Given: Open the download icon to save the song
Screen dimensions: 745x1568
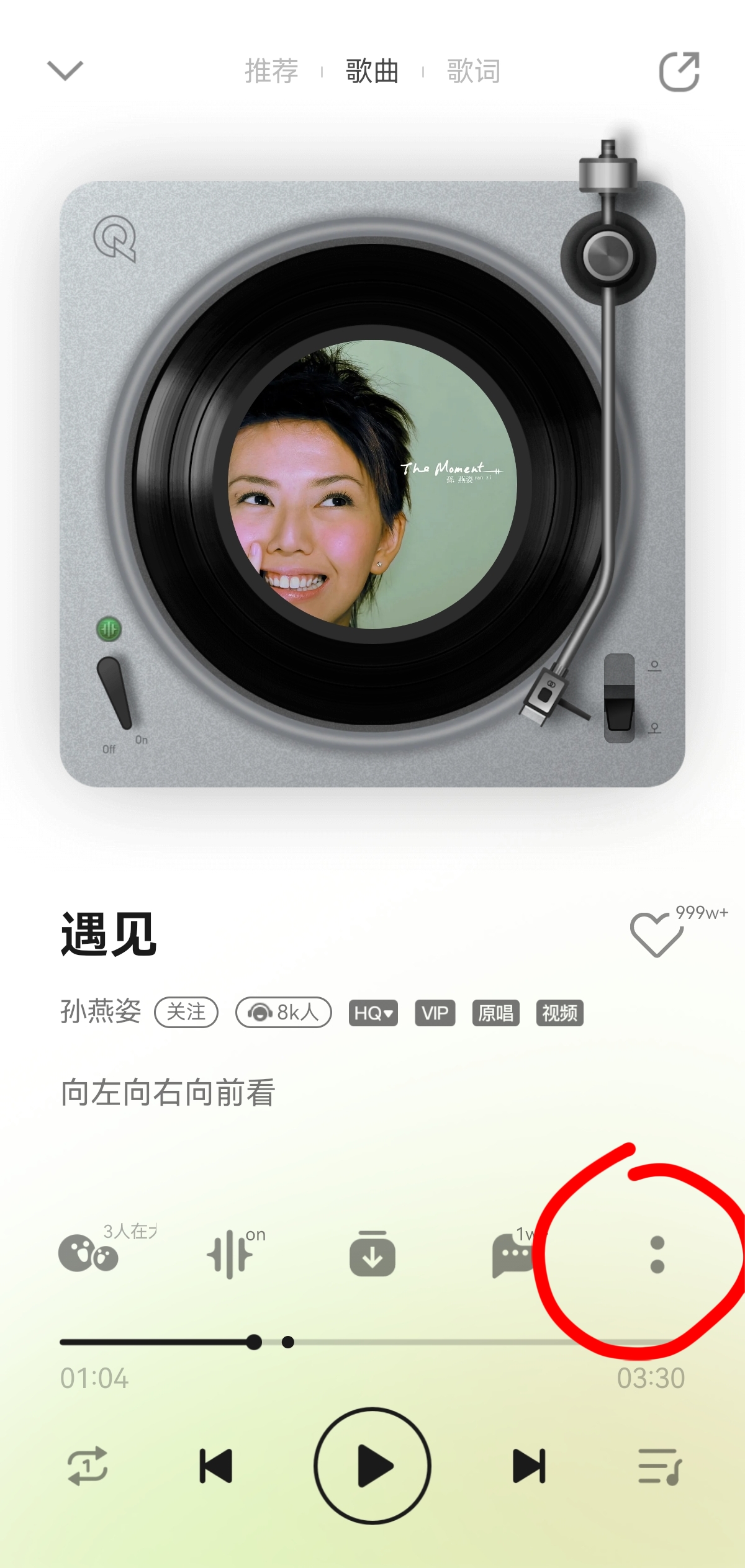Looking at the screenshot, I should 372,1253.
